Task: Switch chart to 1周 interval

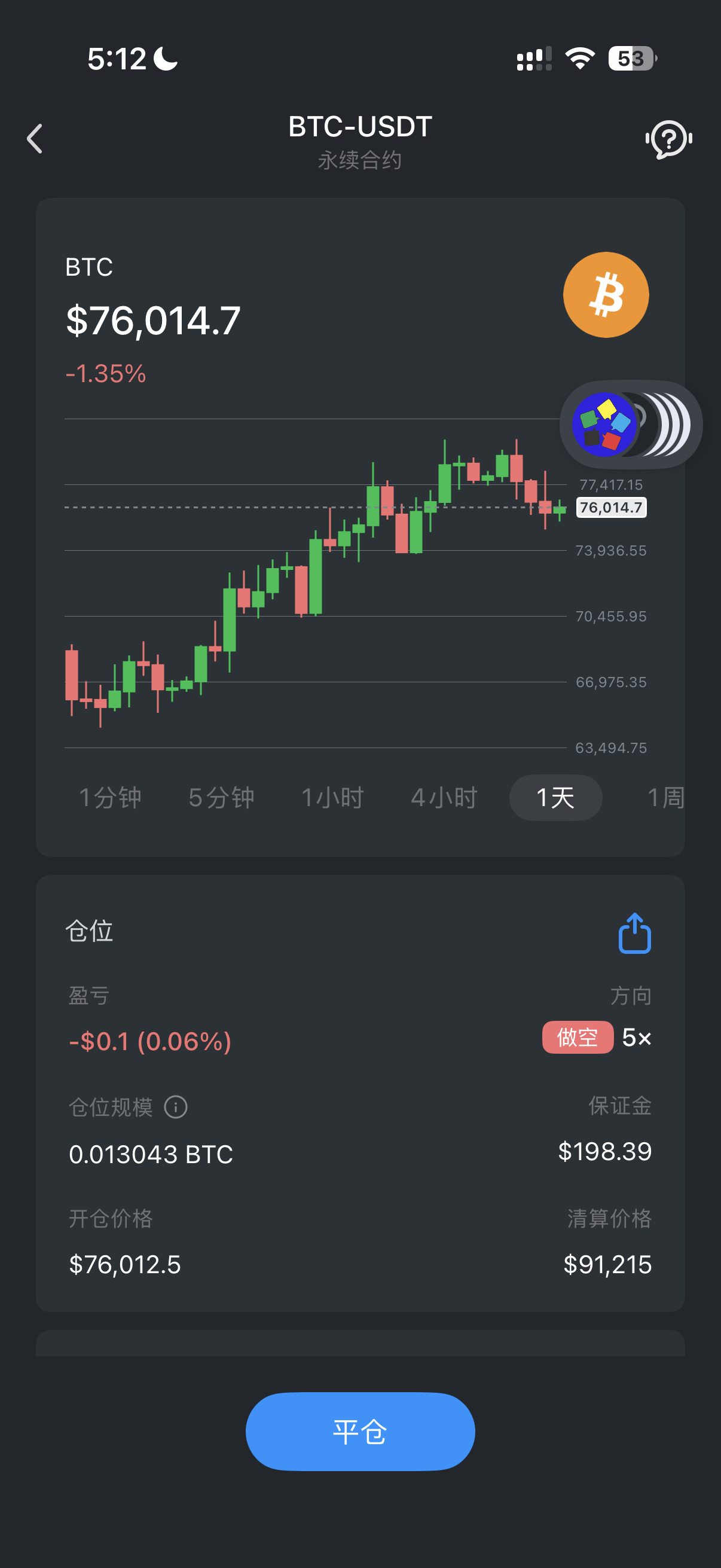Action: coord(665,797)
